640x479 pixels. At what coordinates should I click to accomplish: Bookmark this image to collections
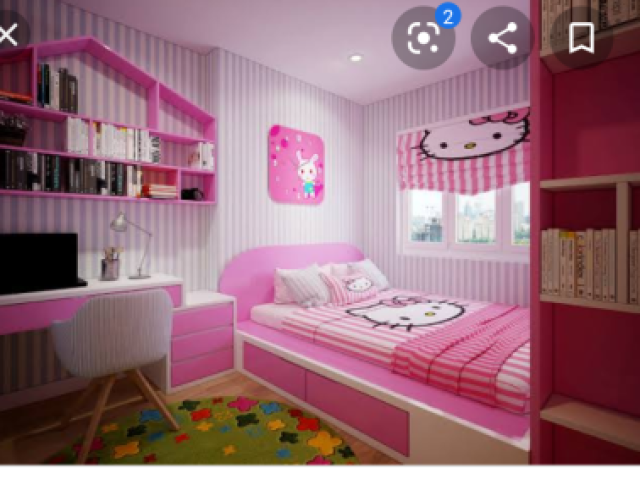581,39
